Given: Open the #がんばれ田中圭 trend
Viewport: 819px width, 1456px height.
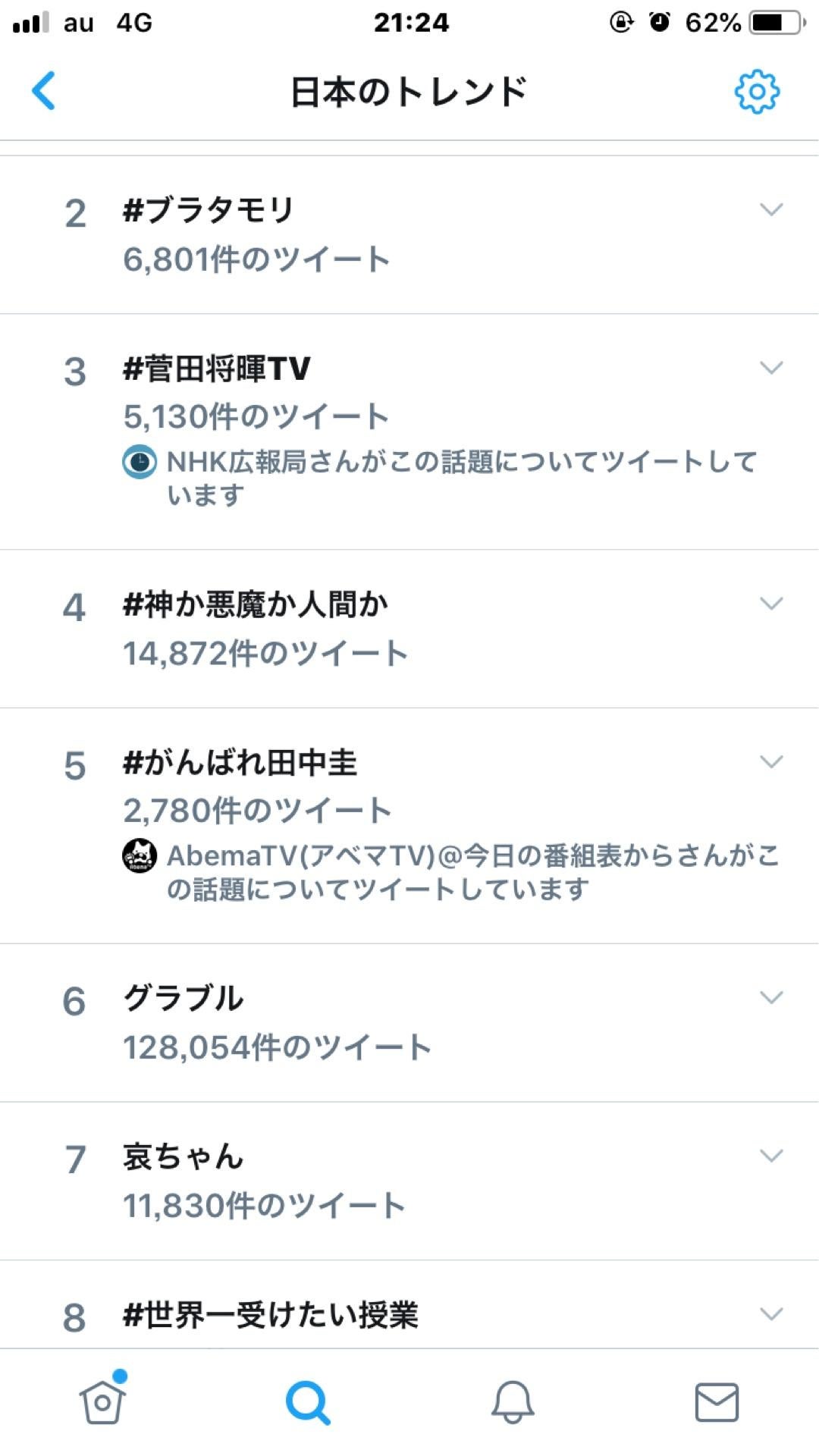Looking at the screenshot, I should coord(240,763).
